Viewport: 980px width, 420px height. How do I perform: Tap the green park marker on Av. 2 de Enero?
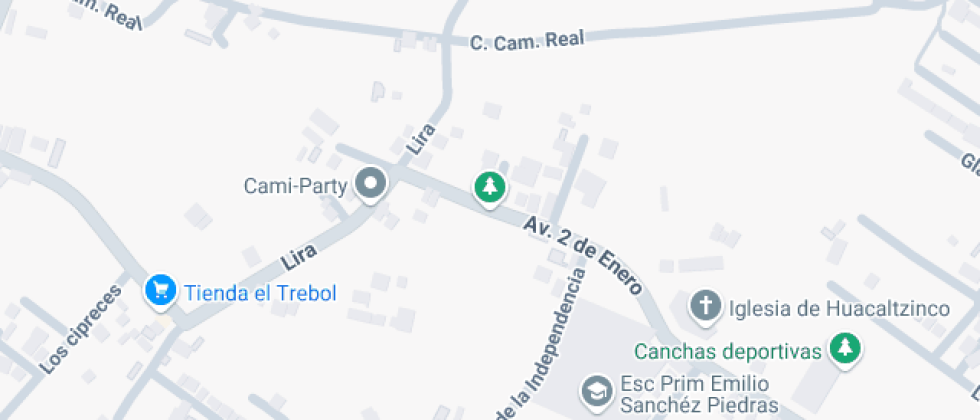(x=489, y=186)
